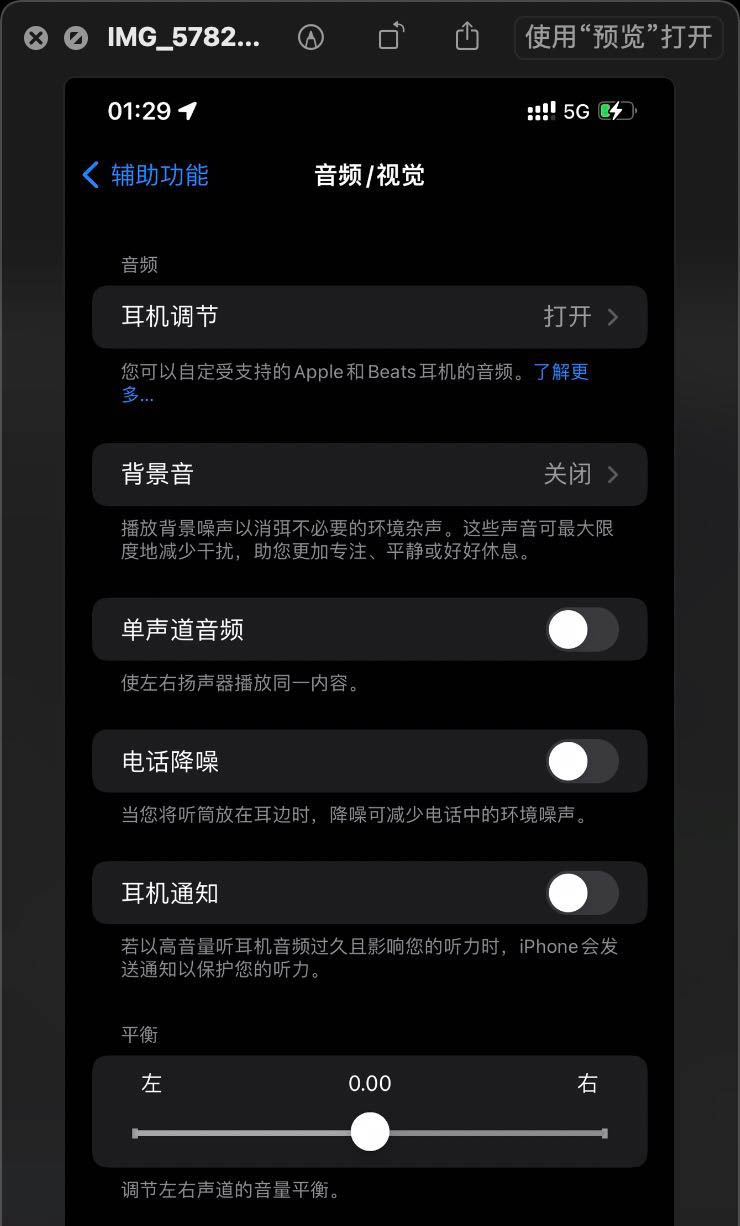Open the 背景音 settings row

(x=369, y=474)
